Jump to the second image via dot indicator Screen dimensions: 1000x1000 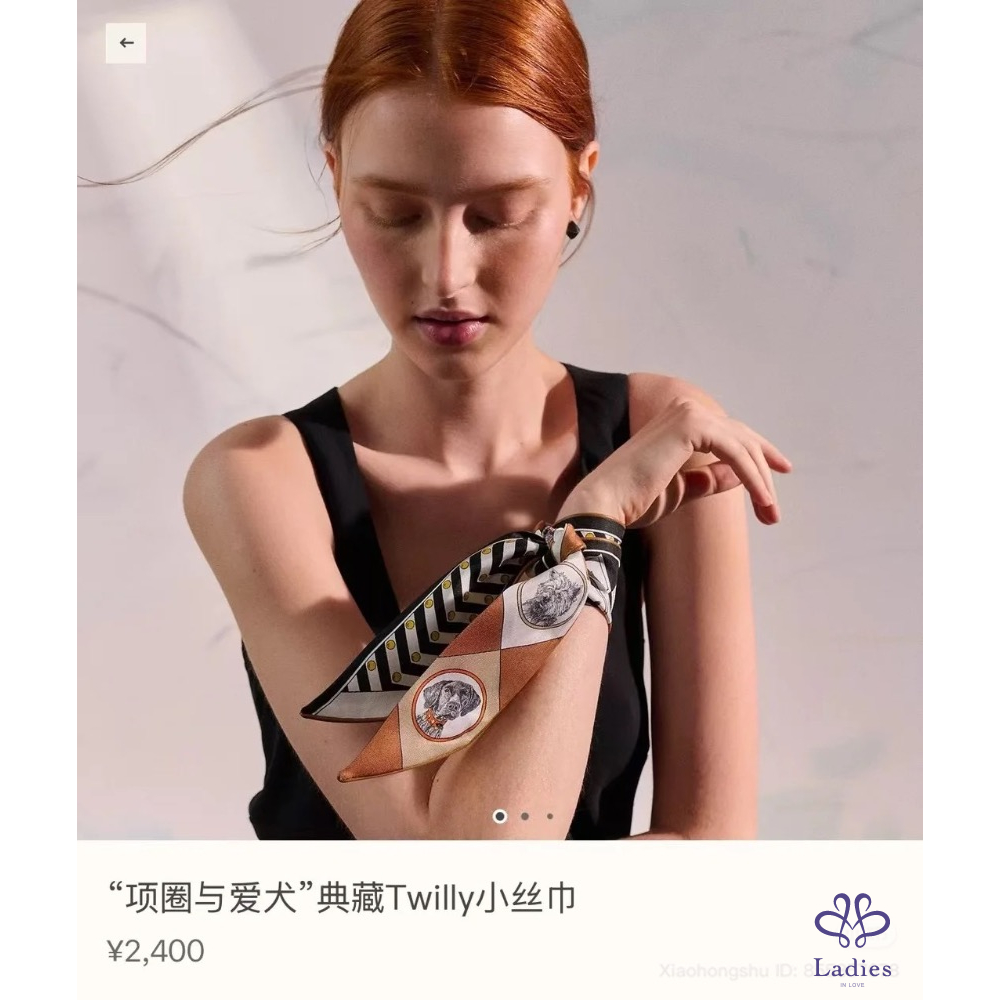pos(525,816)
